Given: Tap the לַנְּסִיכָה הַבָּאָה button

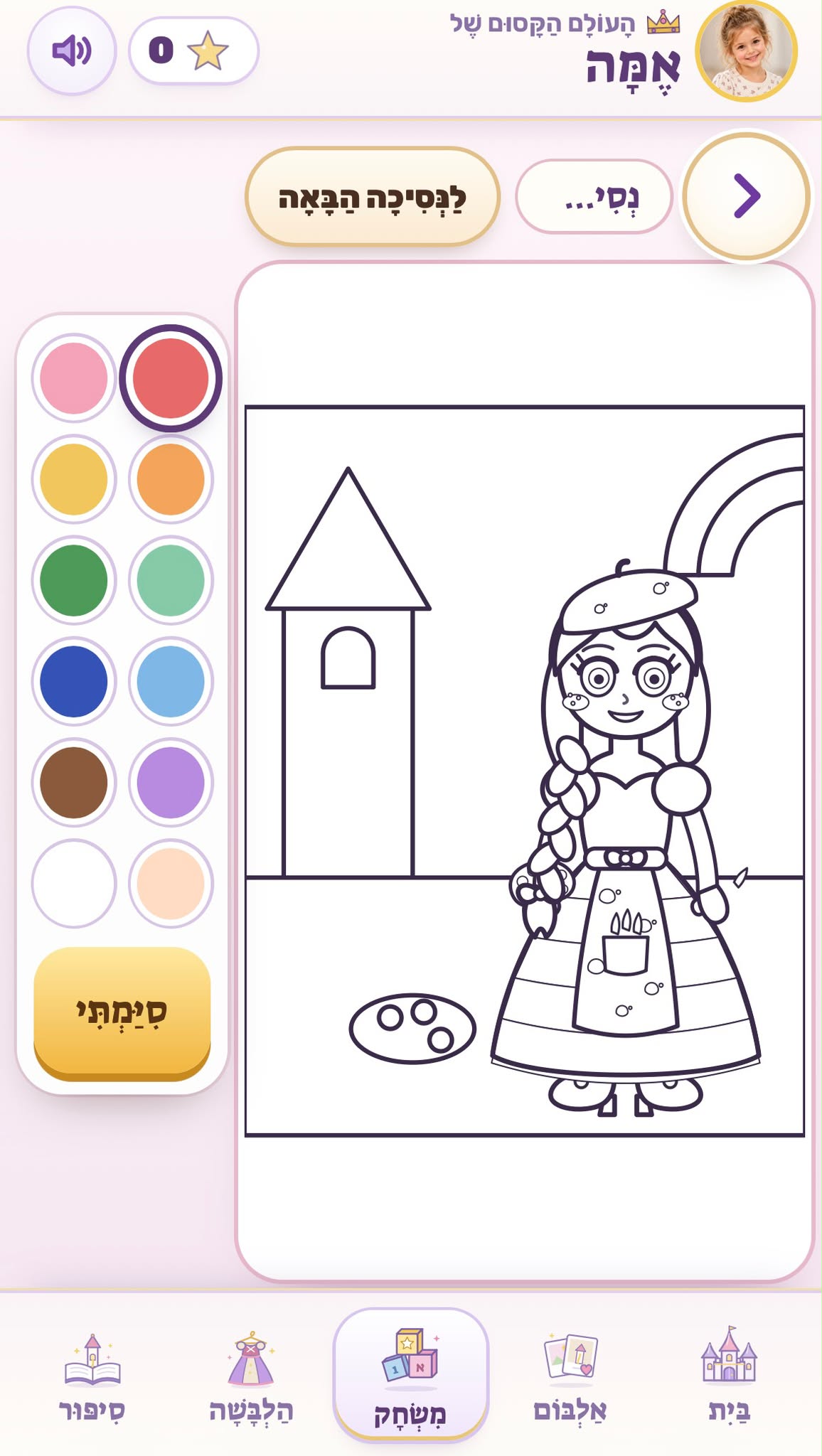Looking at the screenshot, I should pyautogui.click(x=372, y=197).
